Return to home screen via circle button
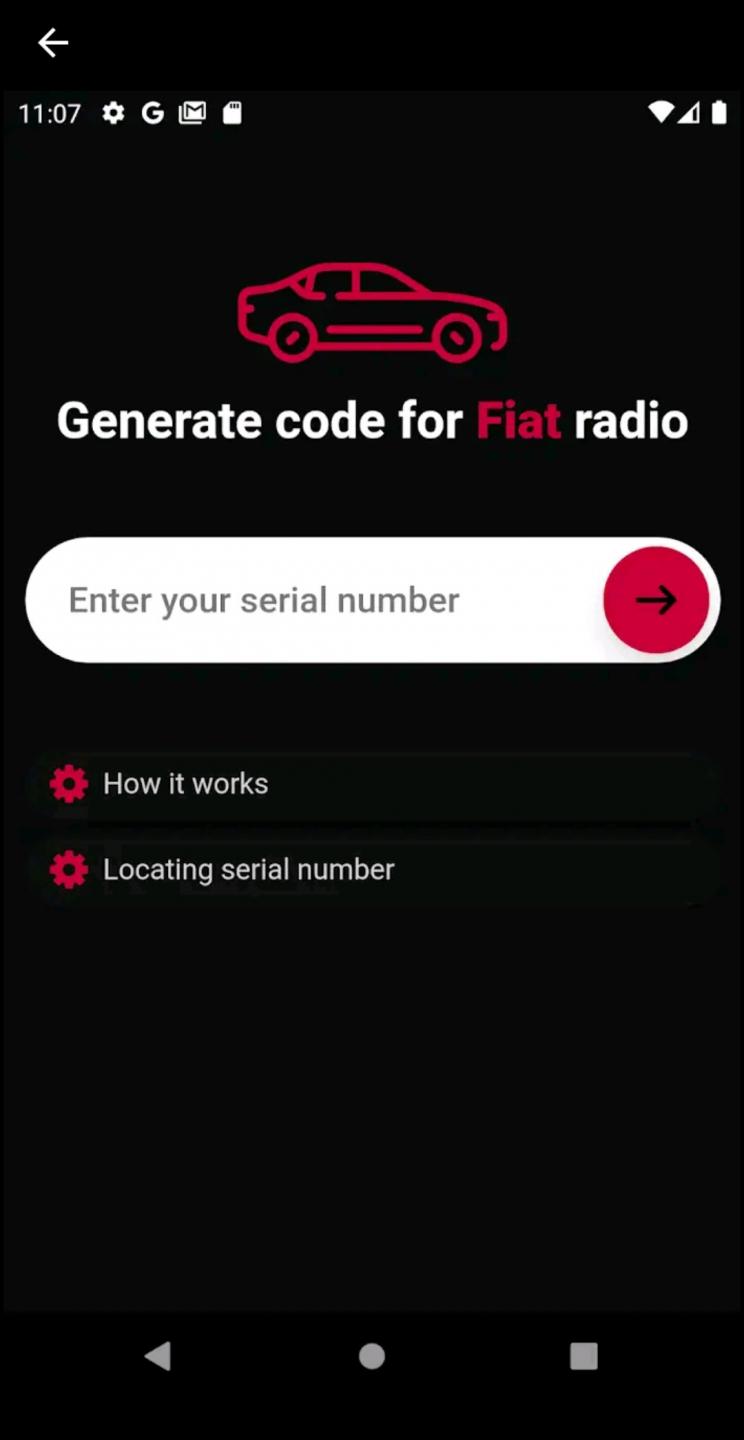This screenshot has width=744, height=1440. pos(372,1356)
